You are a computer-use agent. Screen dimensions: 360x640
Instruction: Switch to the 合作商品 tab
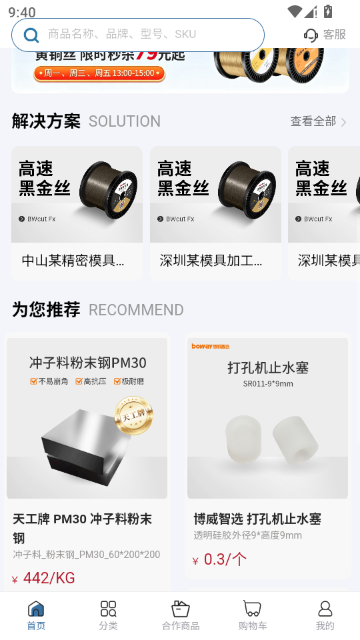pyautogui.click(x=180, y=615)
